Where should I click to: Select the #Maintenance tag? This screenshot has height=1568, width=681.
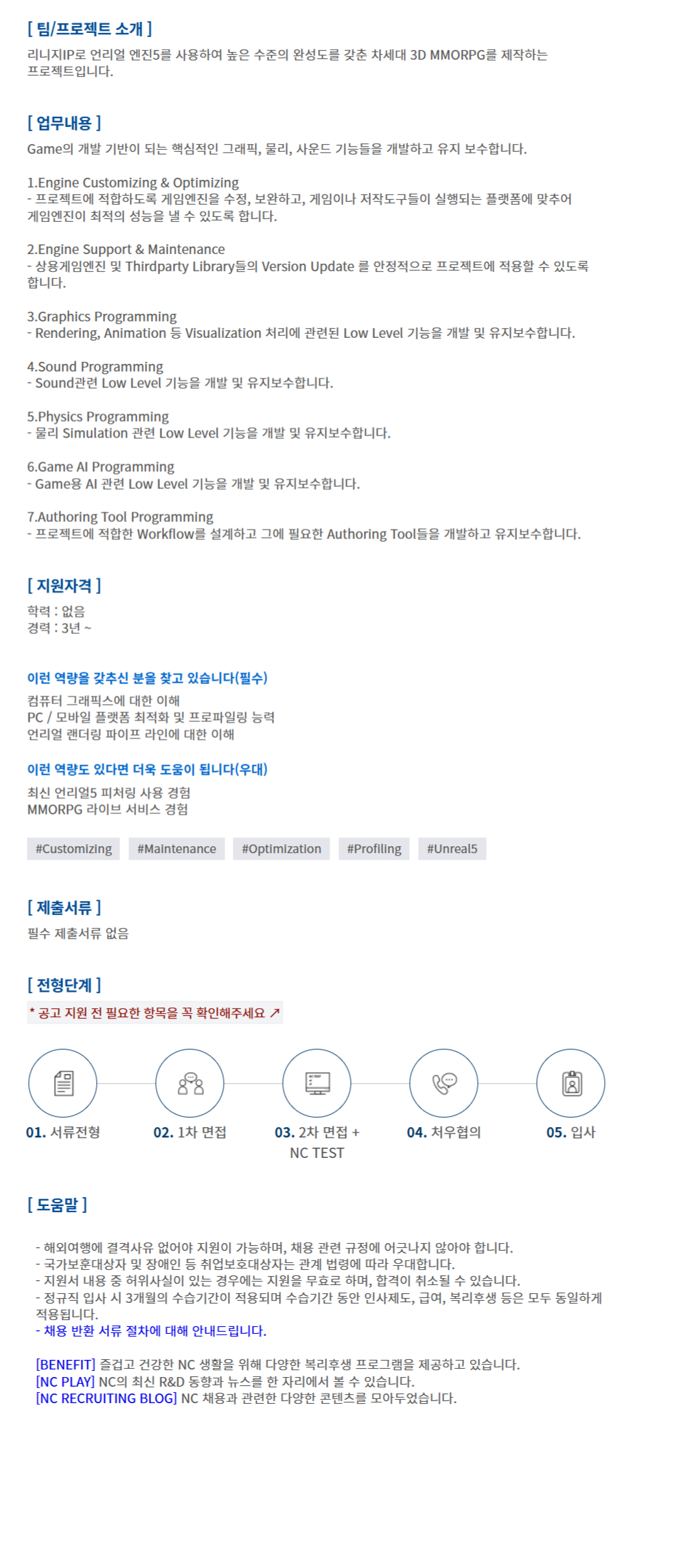176,848
